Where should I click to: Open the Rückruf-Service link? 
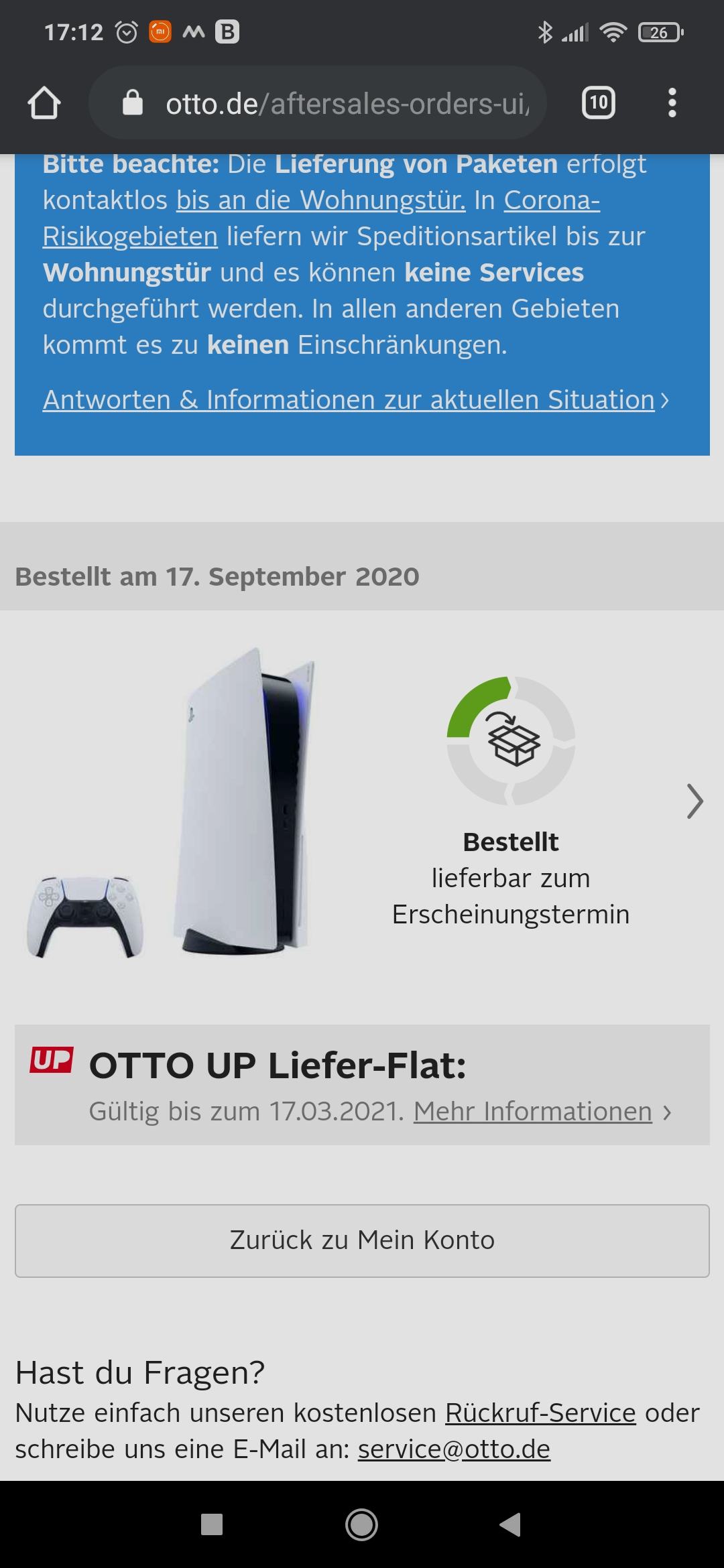[540, 1413]
